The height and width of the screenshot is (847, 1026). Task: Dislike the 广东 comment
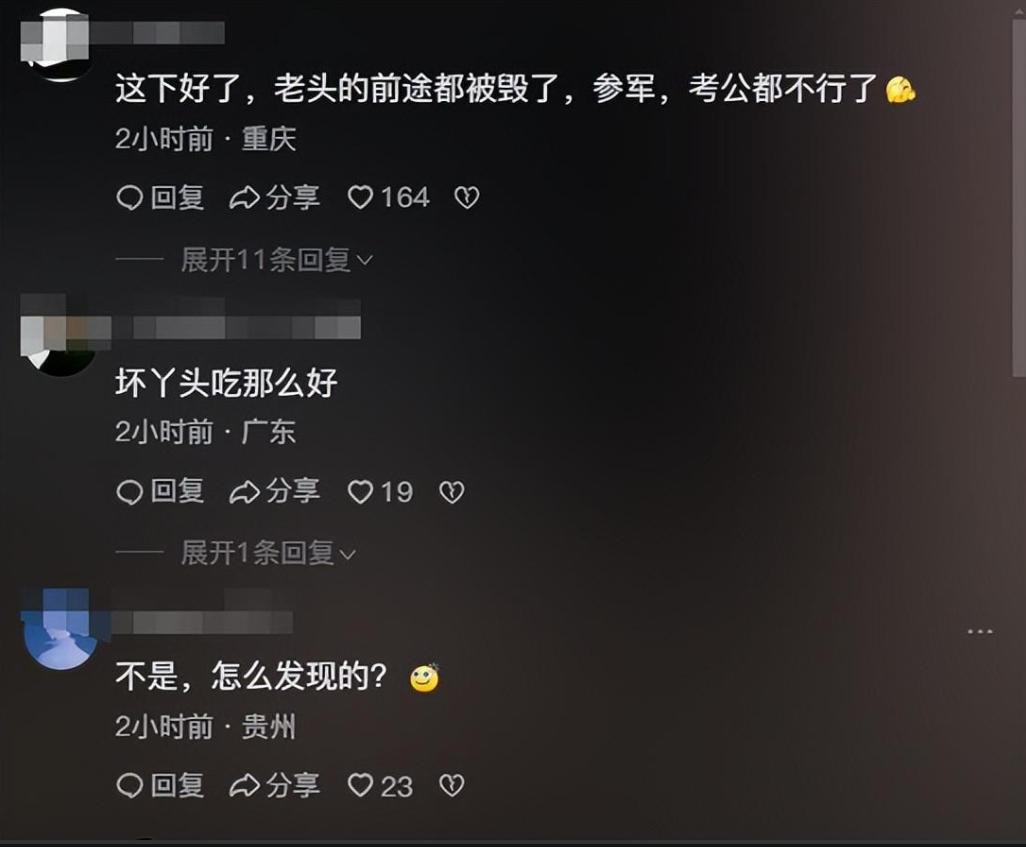(x=452, y=491)
